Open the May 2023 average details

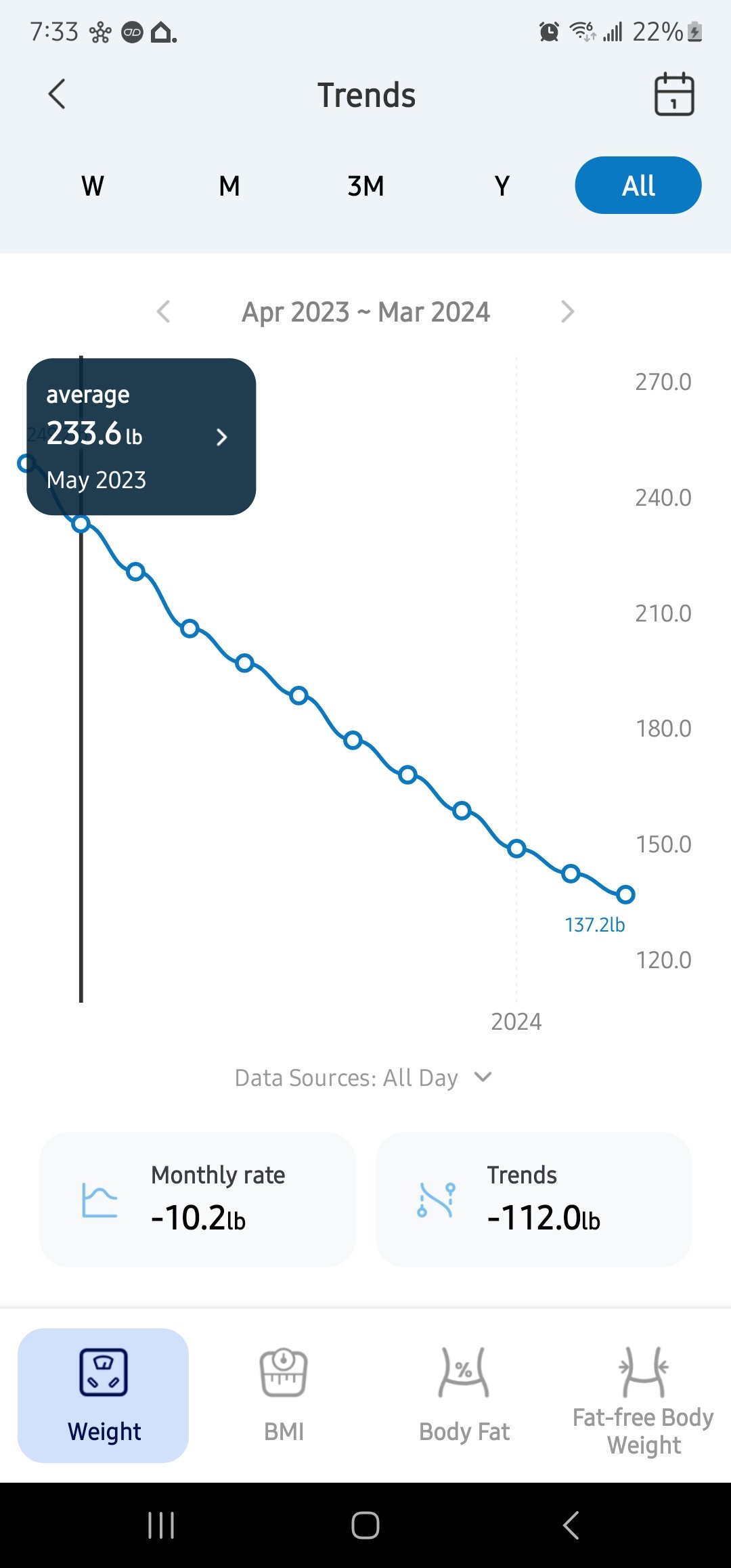[x=141, y=437]
